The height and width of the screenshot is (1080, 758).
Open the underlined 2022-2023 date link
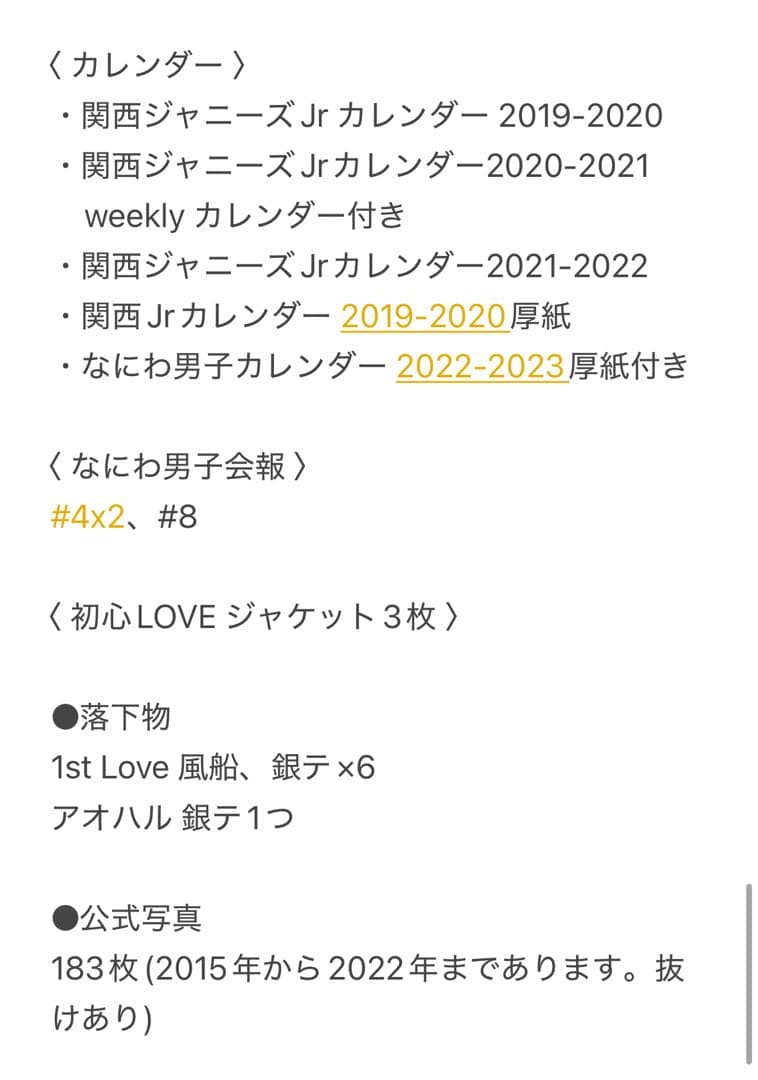click(481, 367)
